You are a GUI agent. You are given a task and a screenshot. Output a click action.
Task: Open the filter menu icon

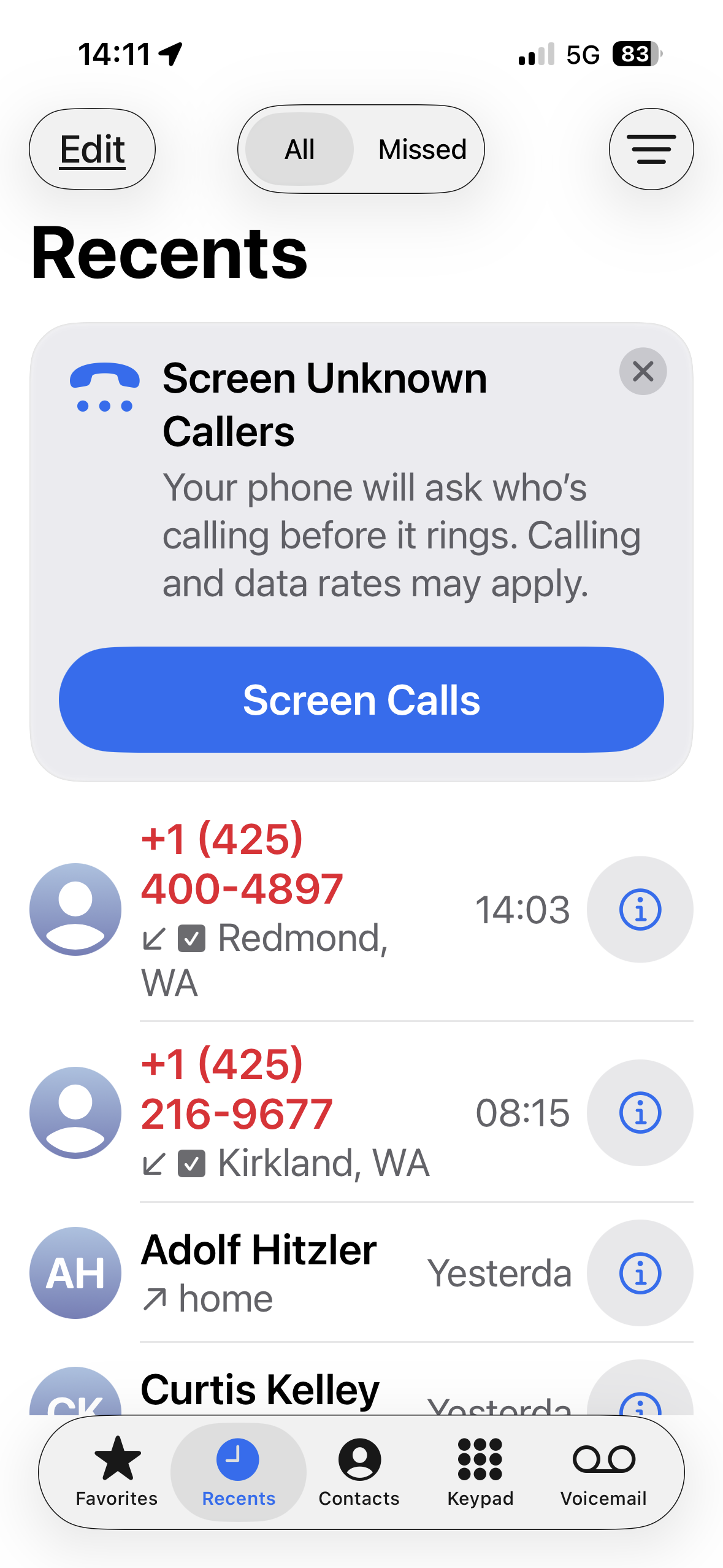click(x=651, y=149)
